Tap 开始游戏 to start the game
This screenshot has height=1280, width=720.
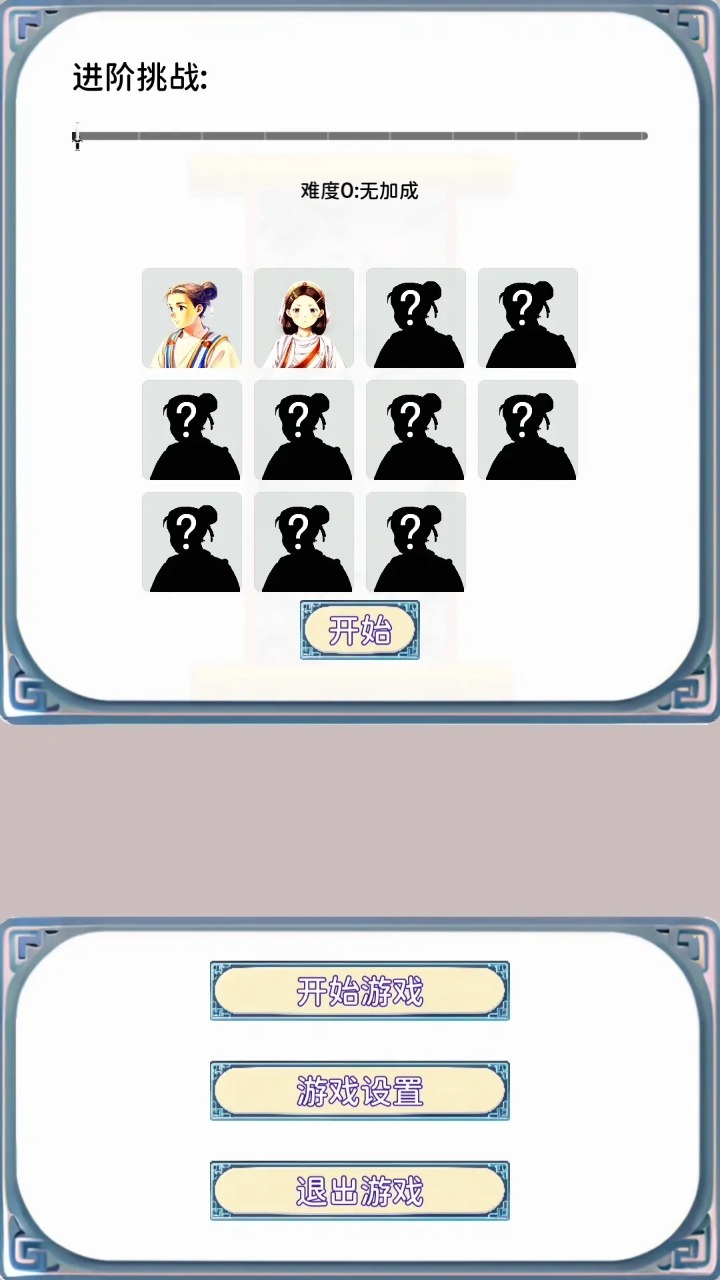[x=359, y=991]
